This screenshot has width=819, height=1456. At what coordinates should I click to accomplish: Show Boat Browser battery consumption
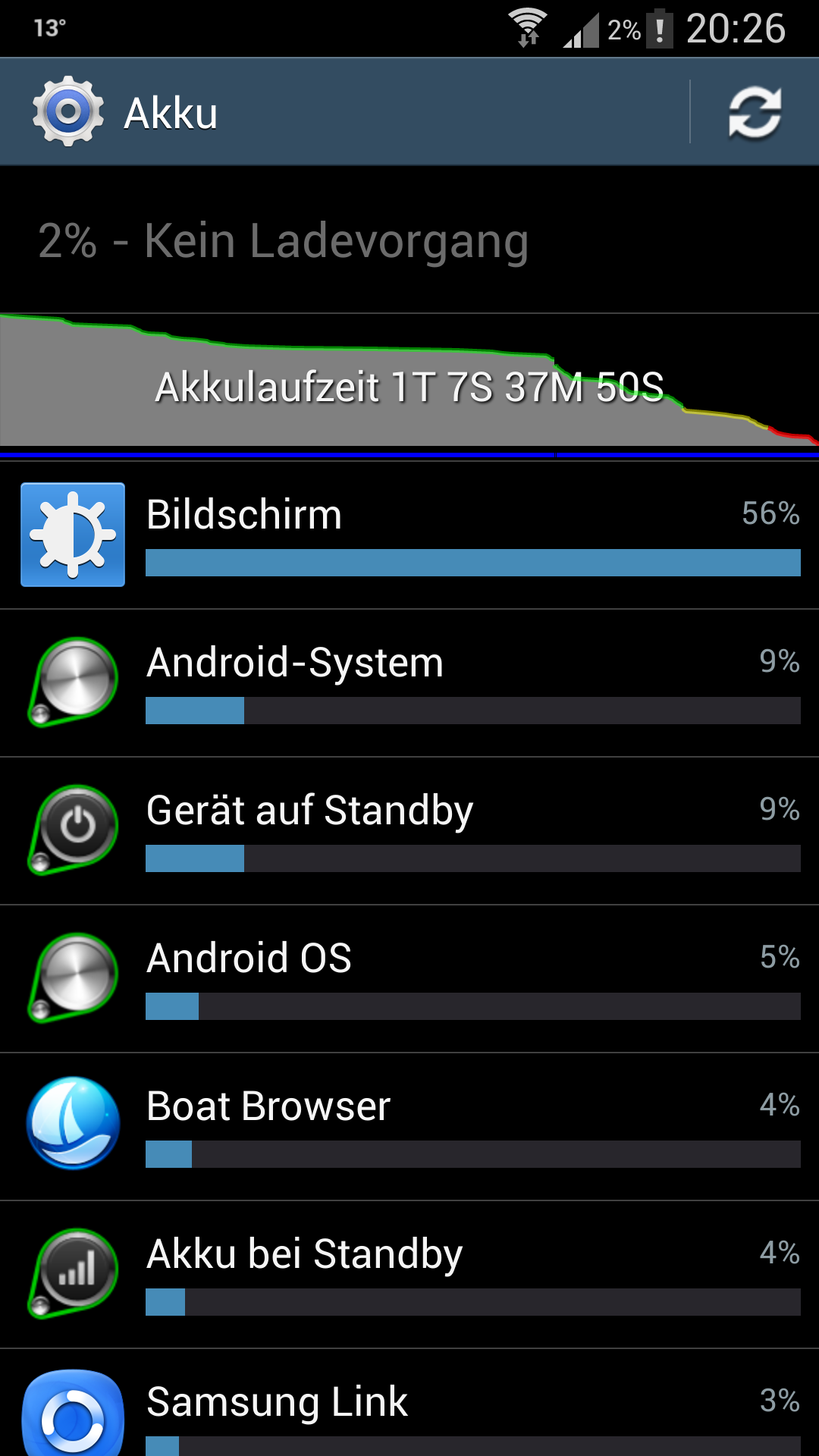pyautogui.click(x=409, y=1126)
